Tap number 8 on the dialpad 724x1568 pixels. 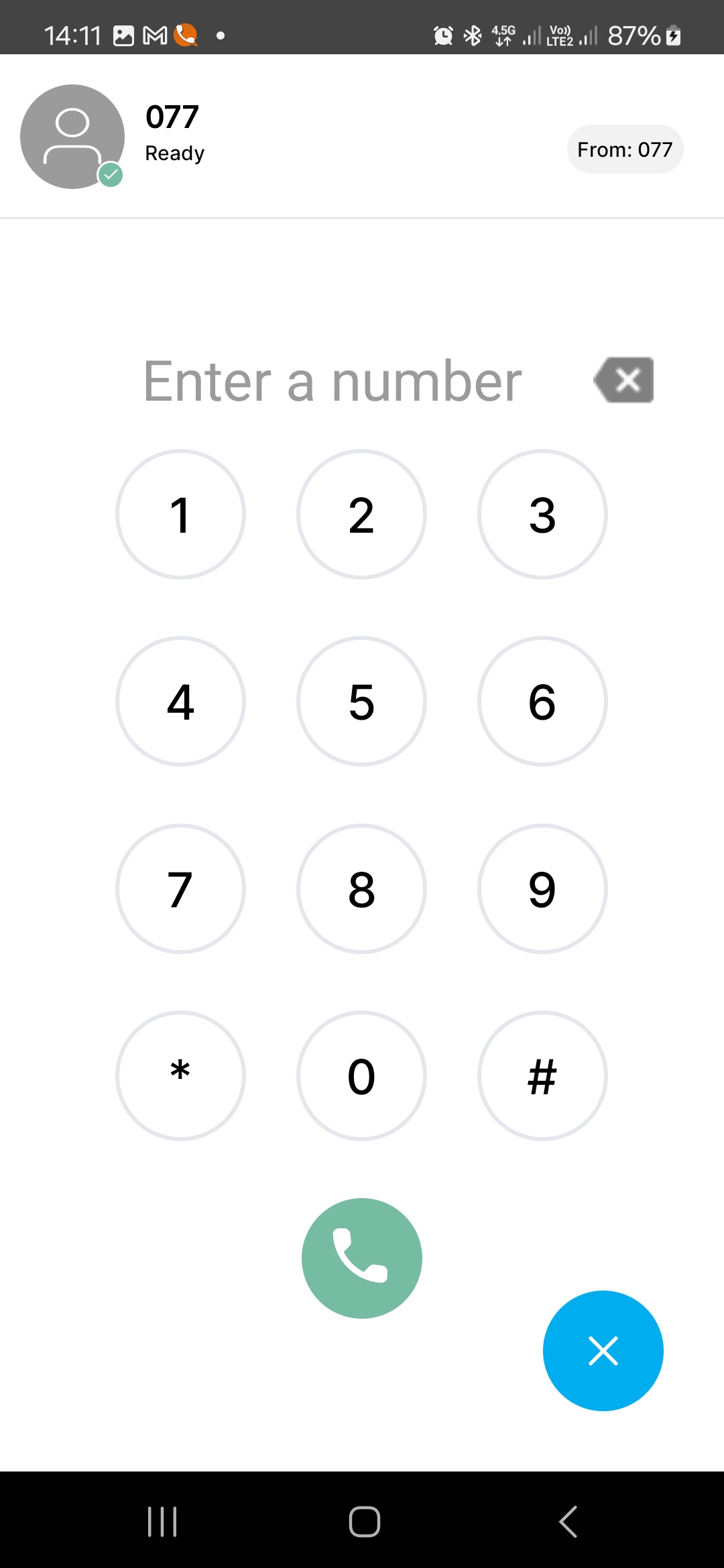click(361, 889)
